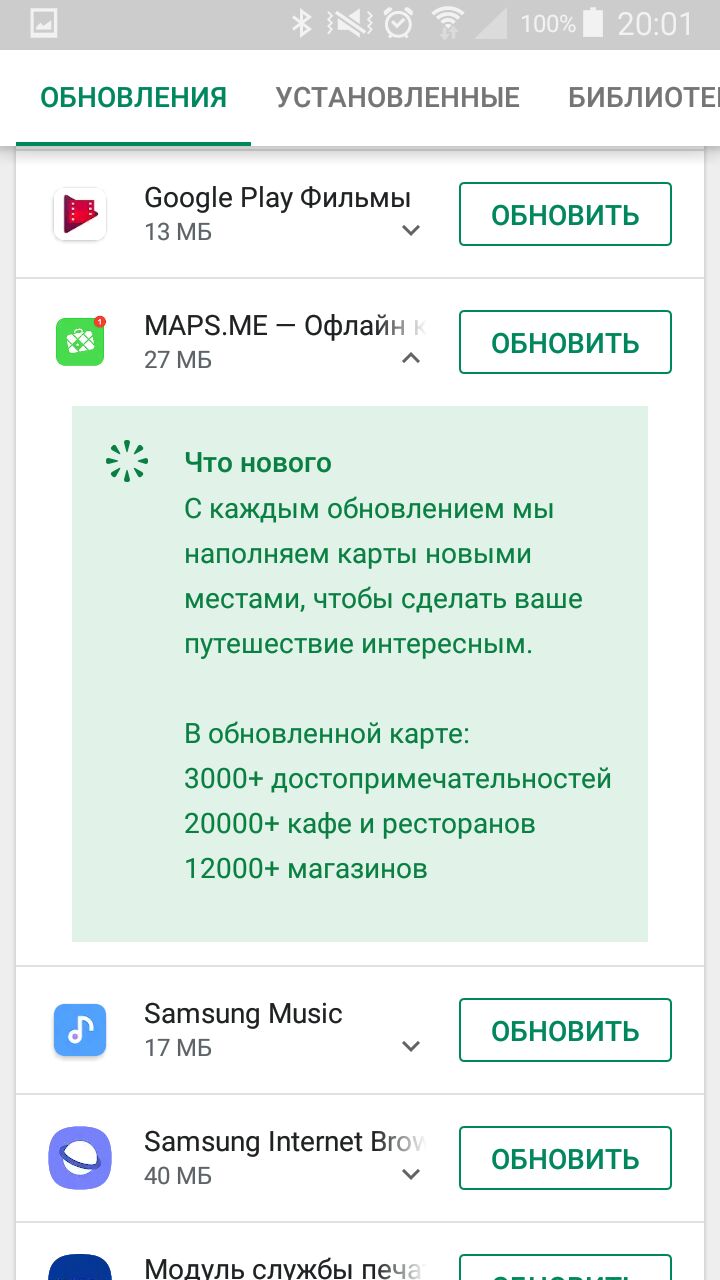
Task: Expand Samsung Internet Browser details
Action: (411, 1175)
